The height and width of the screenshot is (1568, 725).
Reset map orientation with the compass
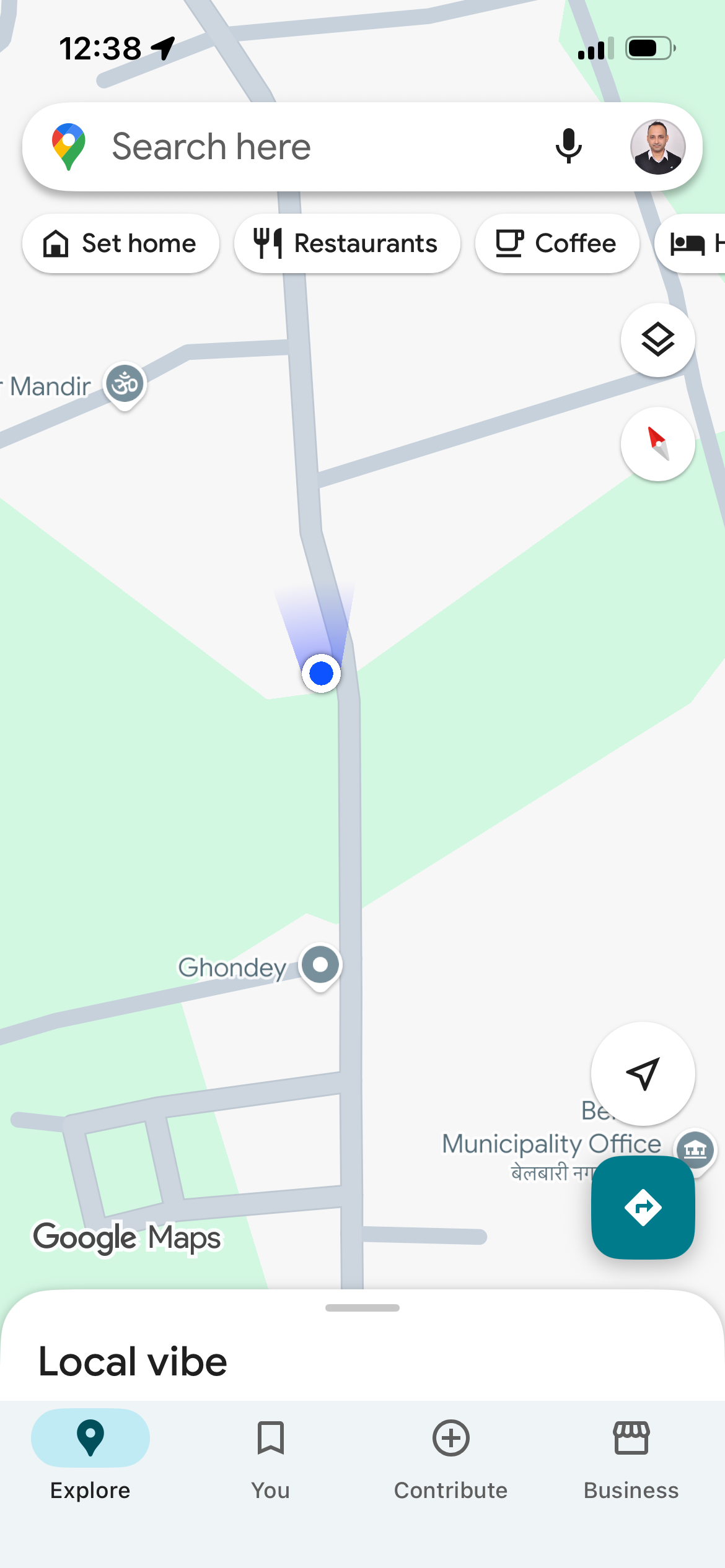pos(657,444)
